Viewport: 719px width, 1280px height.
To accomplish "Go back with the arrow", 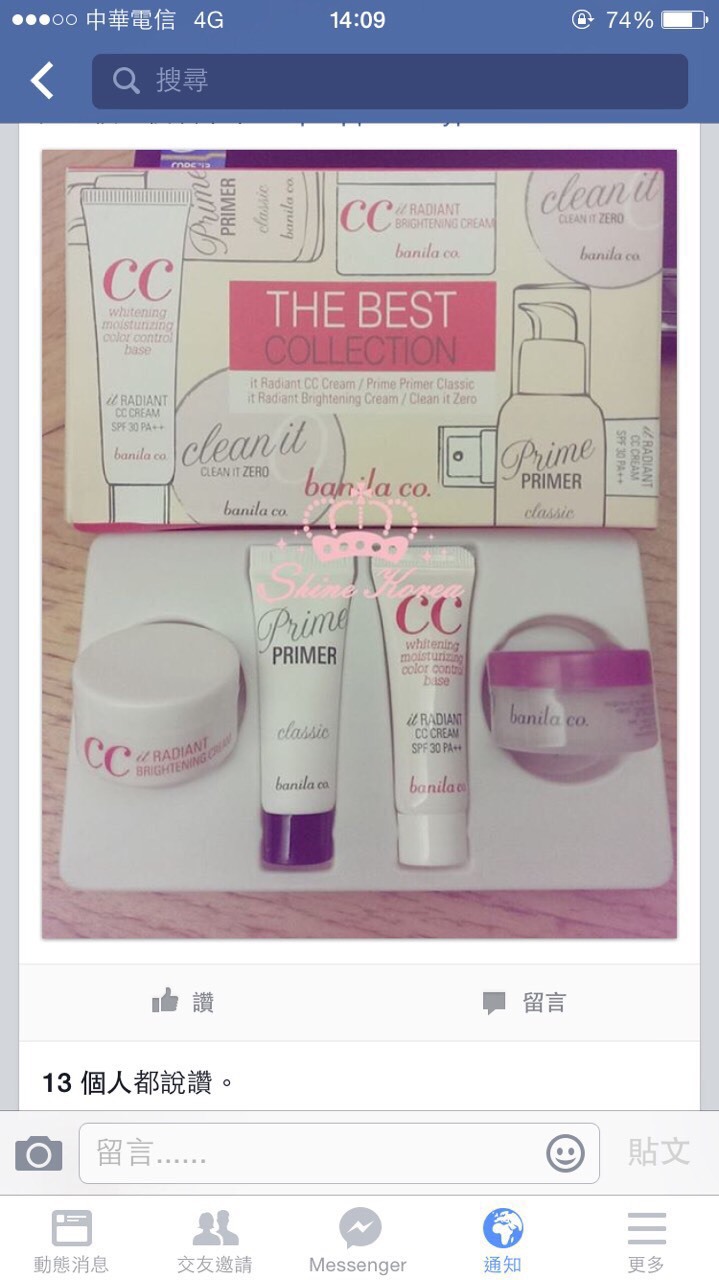I will [x=42, y=81].
